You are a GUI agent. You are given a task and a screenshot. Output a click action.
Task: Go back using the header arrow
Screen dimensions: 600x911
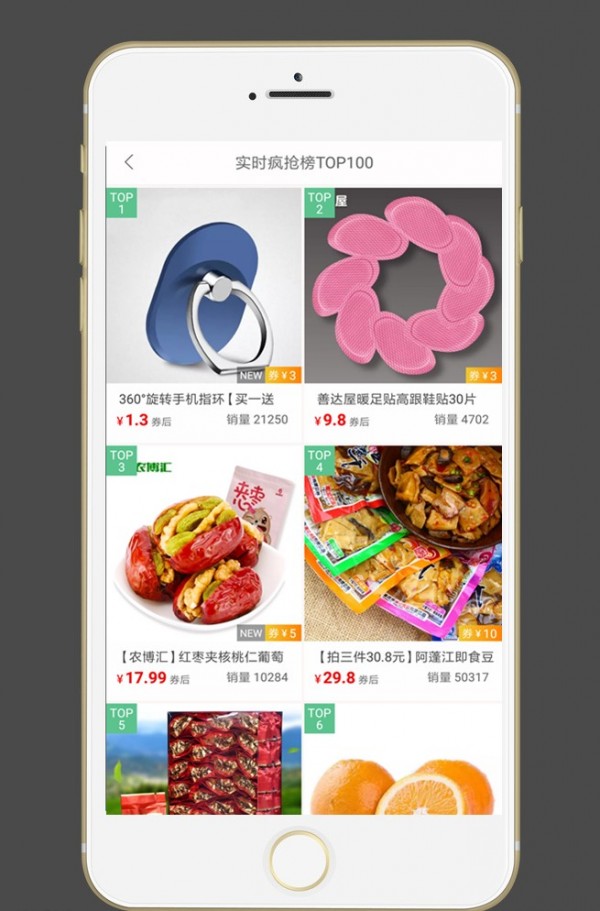(x=129, y=162)
